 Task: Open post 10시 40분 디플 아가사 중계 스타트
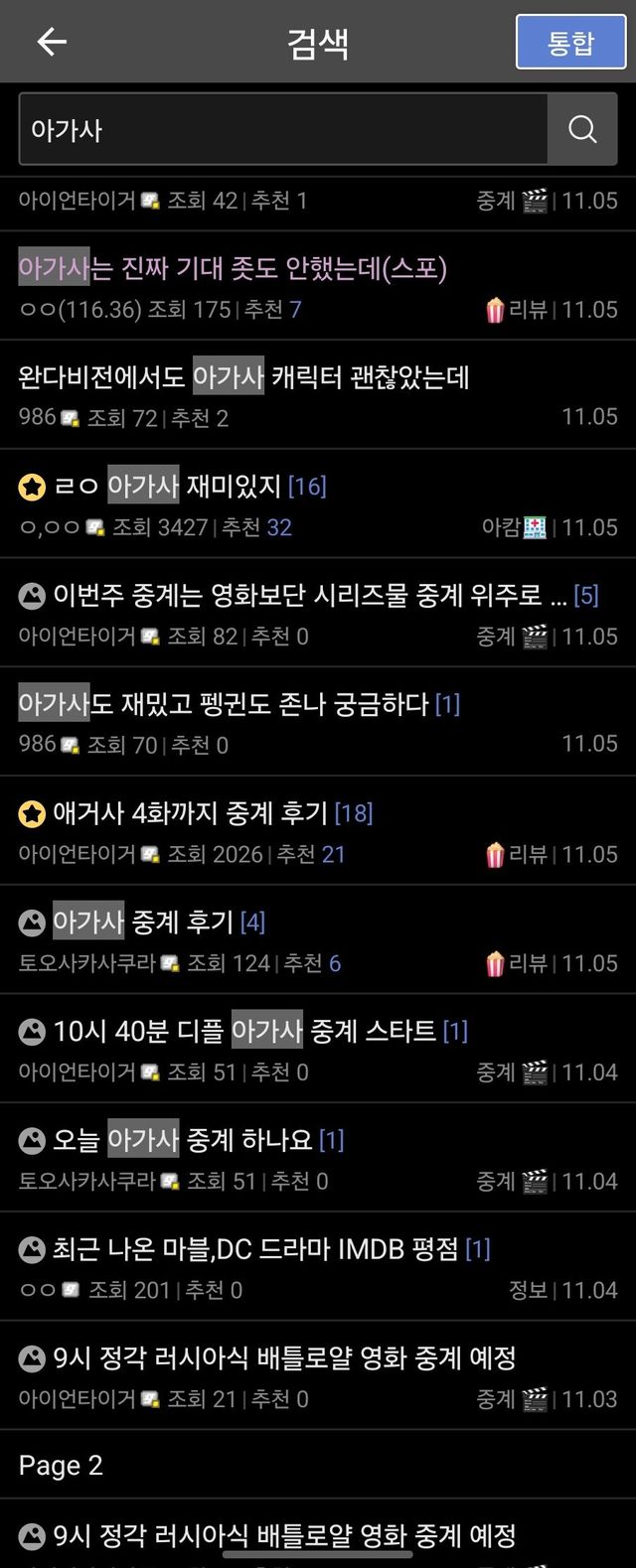[244, 1032]
